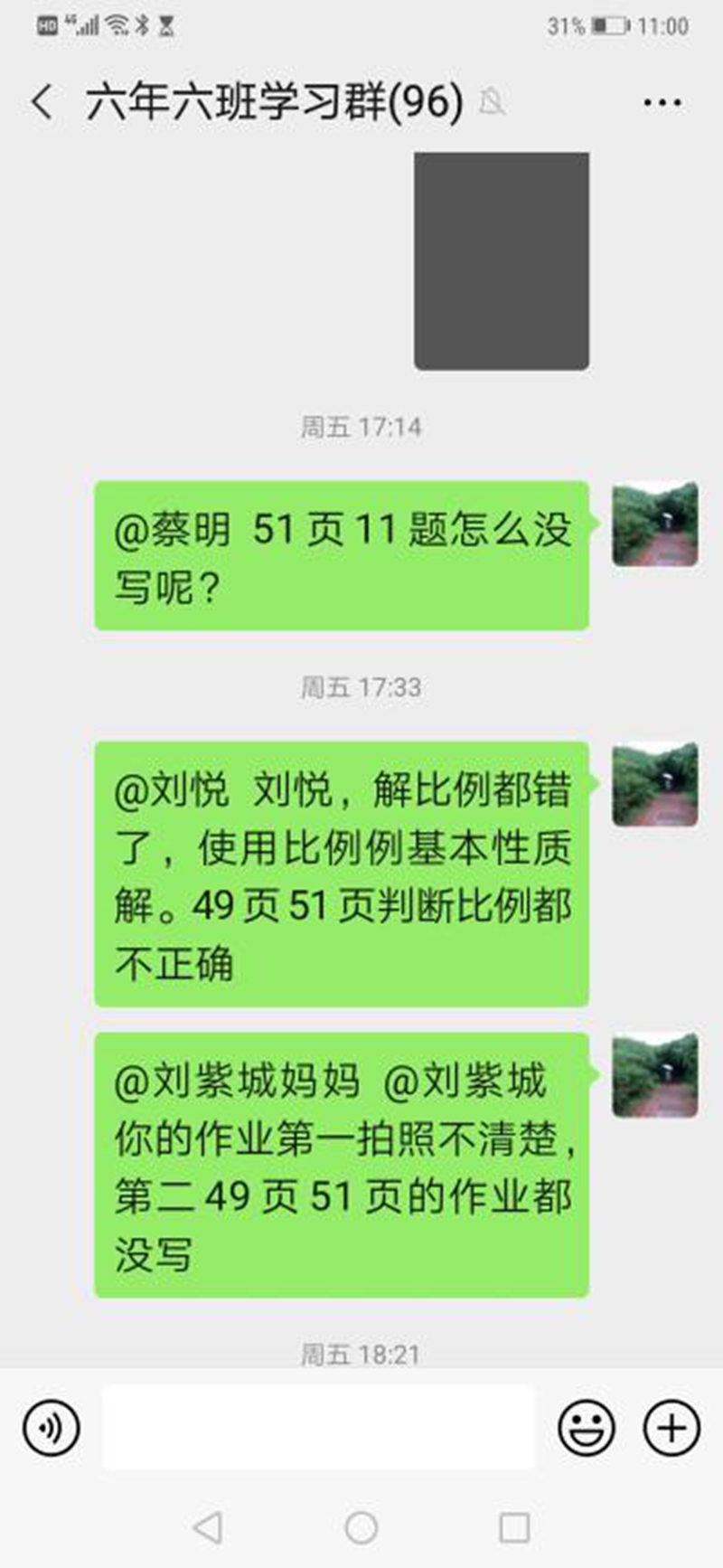The height and width of the screenshot is (1568, 723).
Task: Open the recent apps overview
Action: (514, 1527)
